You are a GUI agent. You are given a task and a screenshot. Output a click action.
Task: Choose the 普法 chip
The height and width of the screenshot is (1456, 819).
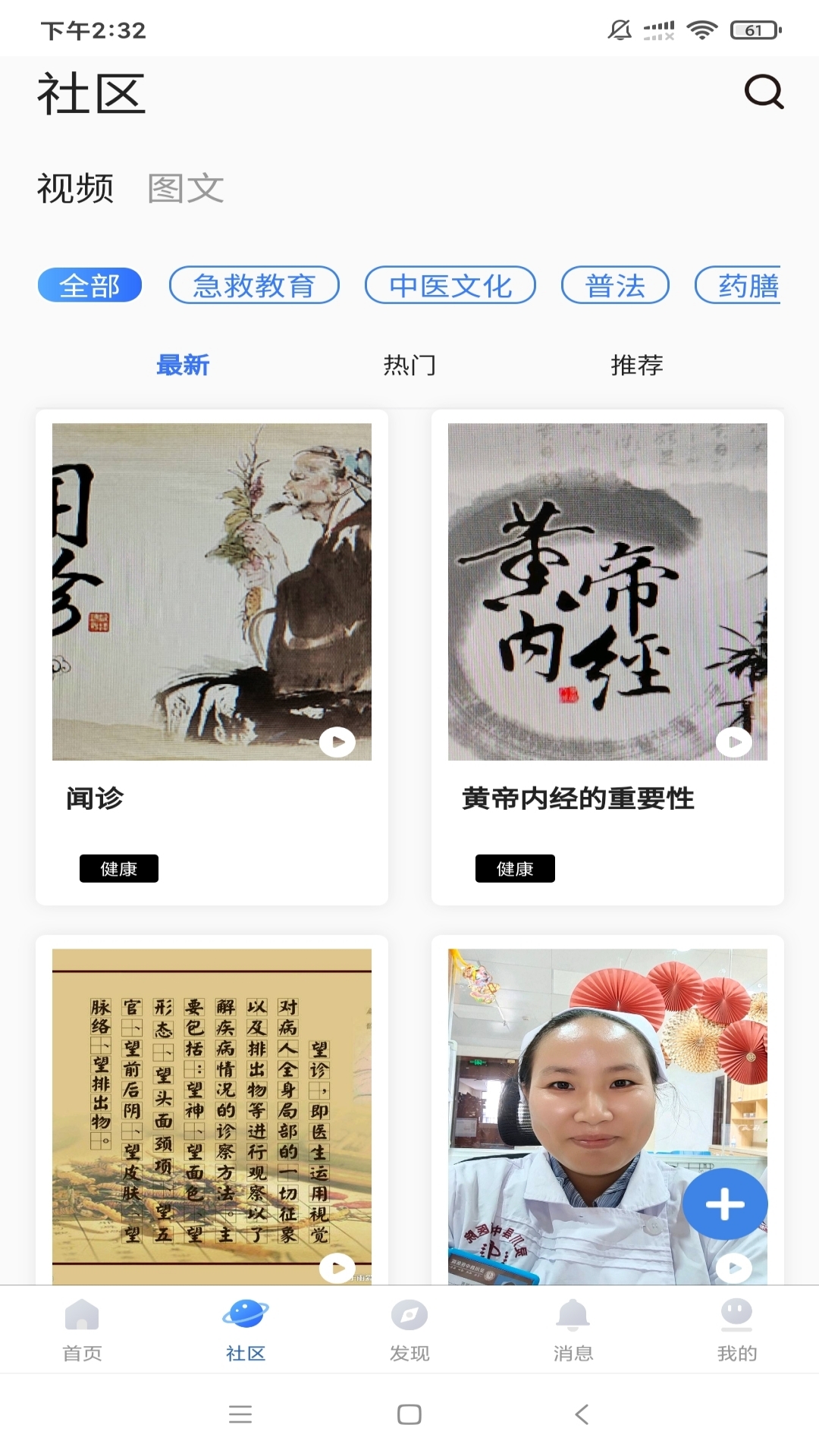615,285
